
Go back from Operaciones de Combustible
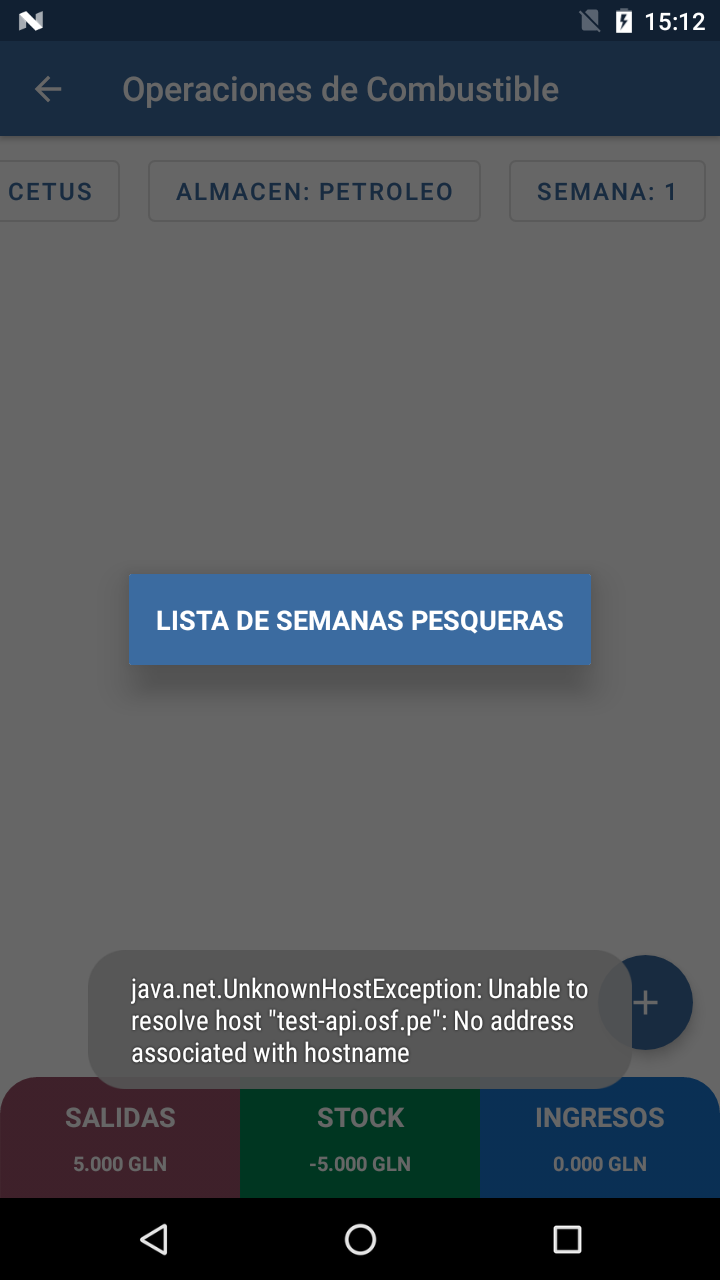click(x=48, y=89)
